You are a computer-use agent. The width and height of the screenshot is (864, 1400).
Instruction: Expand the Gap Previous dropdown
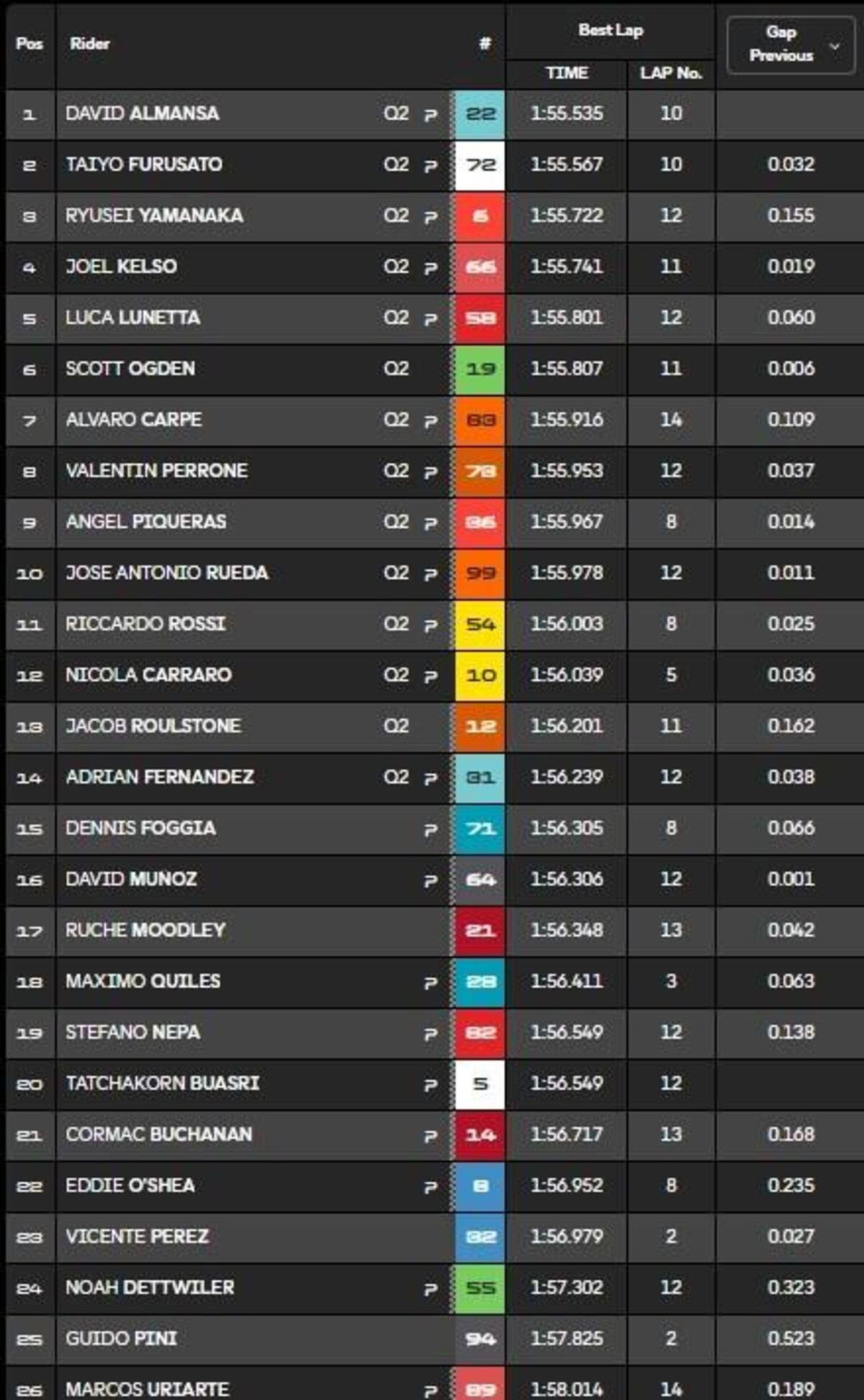click(x=791, y=45)
